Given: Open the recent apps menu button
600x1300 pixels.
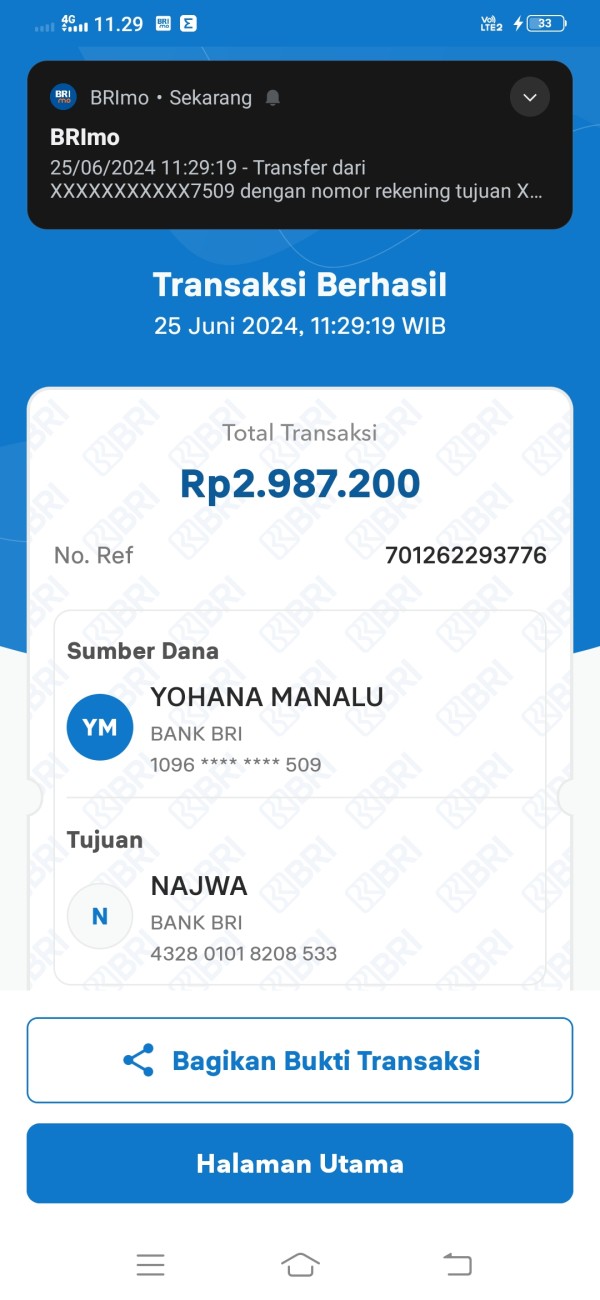Looking at the screenshot, I should coord(151,1265).
